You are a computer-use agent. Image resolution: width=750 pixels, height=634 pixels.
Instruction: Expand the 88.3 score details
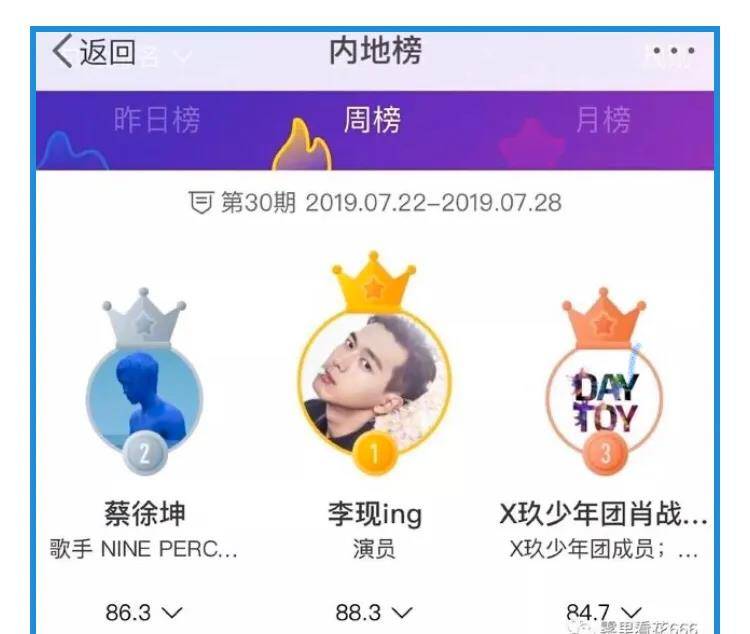374,611
